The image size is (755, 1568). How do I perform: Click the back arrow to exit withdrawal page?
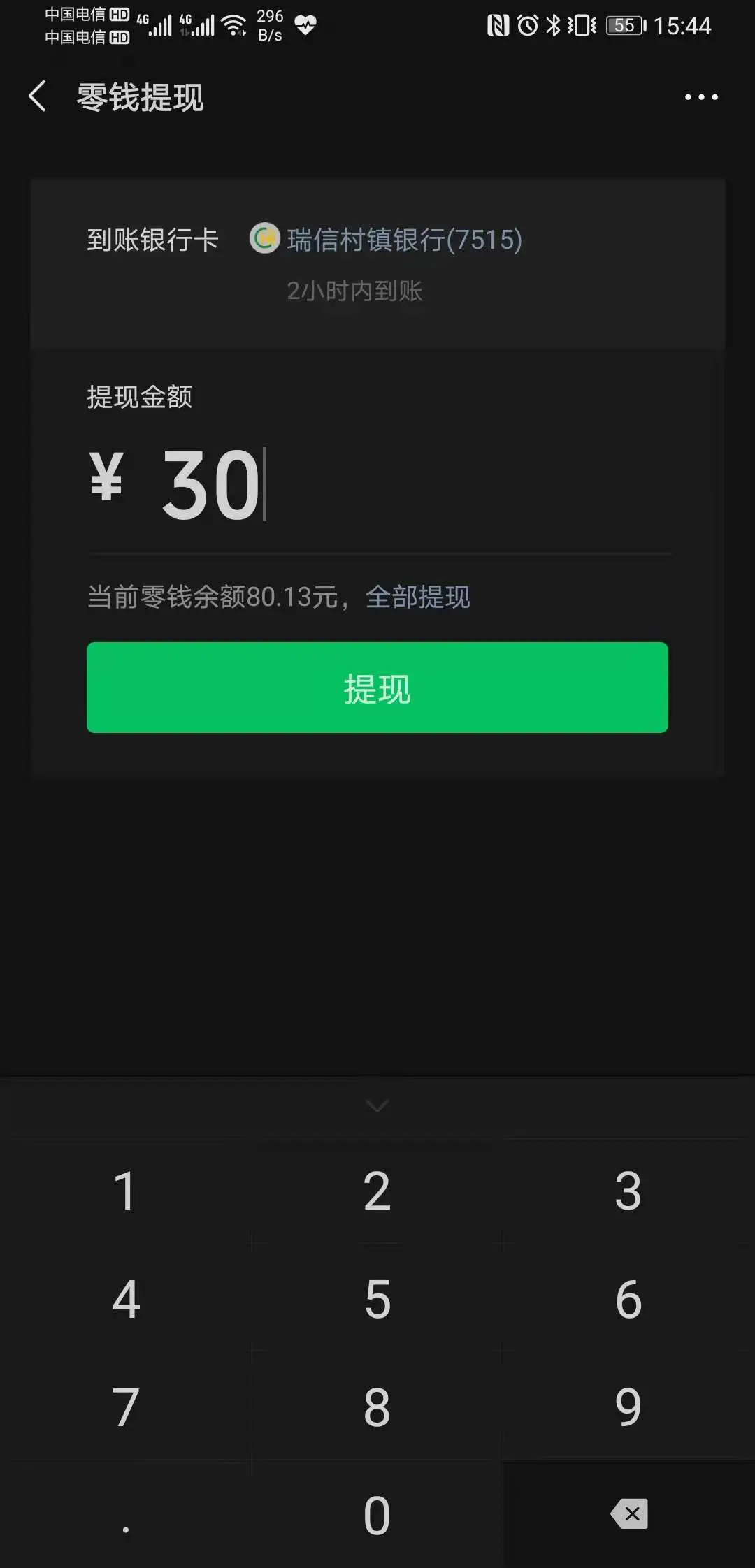pyautogui.click(x=38, y=96)
